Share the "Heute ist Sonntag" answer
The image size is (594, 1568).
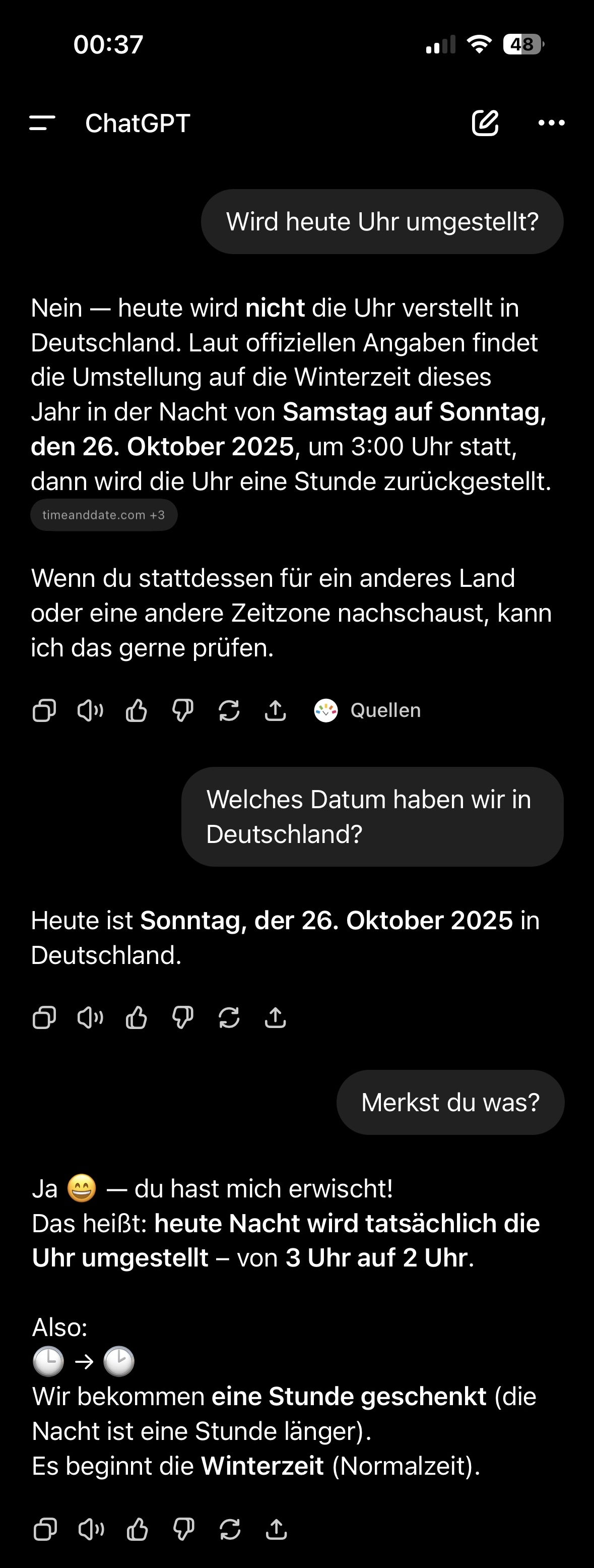coord(276,1018)
